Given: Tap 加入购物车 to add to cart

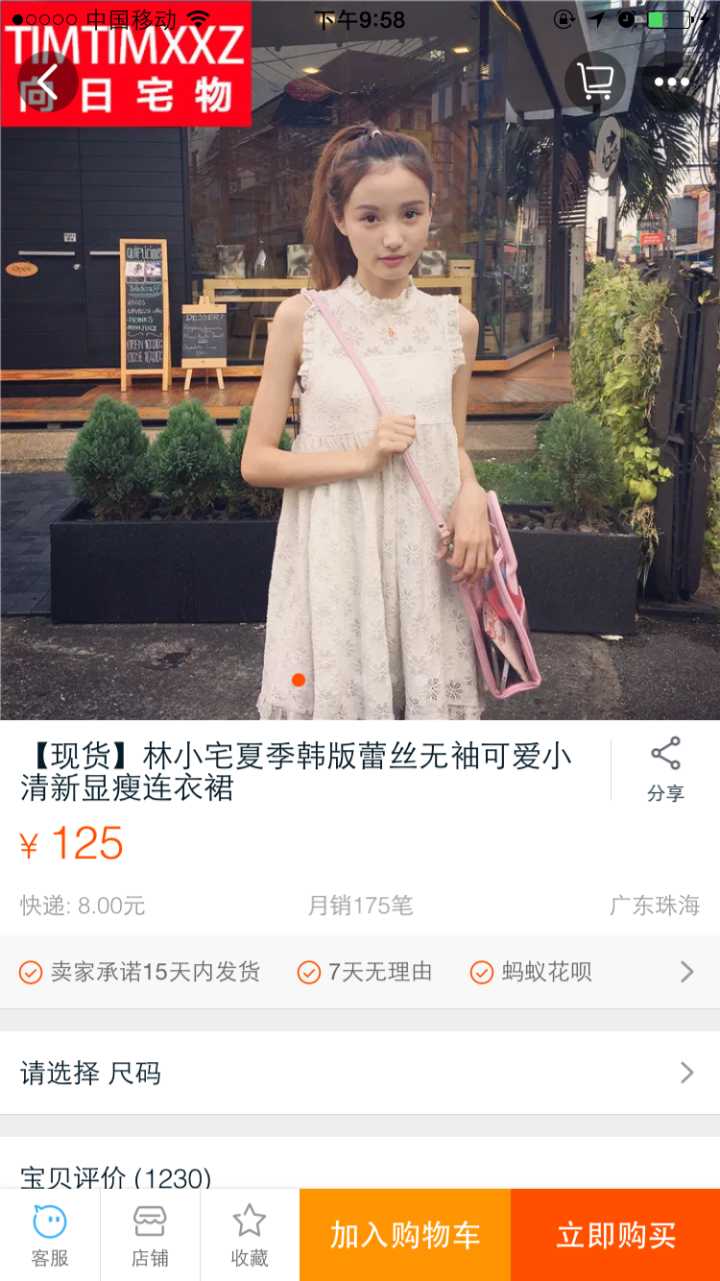Looking at the screenshot, I should pos(405,1235).
